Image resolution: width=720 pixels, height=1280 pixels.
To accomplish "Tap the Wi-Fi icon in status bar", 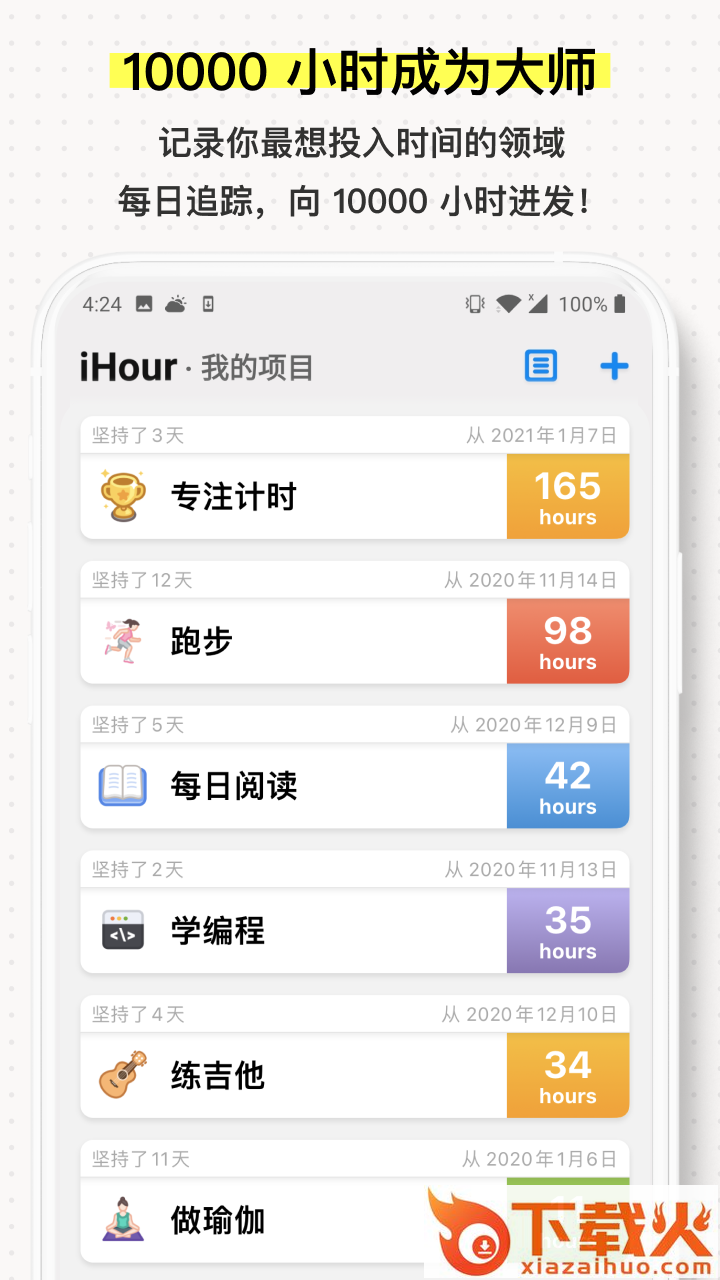I will (510, 304).
